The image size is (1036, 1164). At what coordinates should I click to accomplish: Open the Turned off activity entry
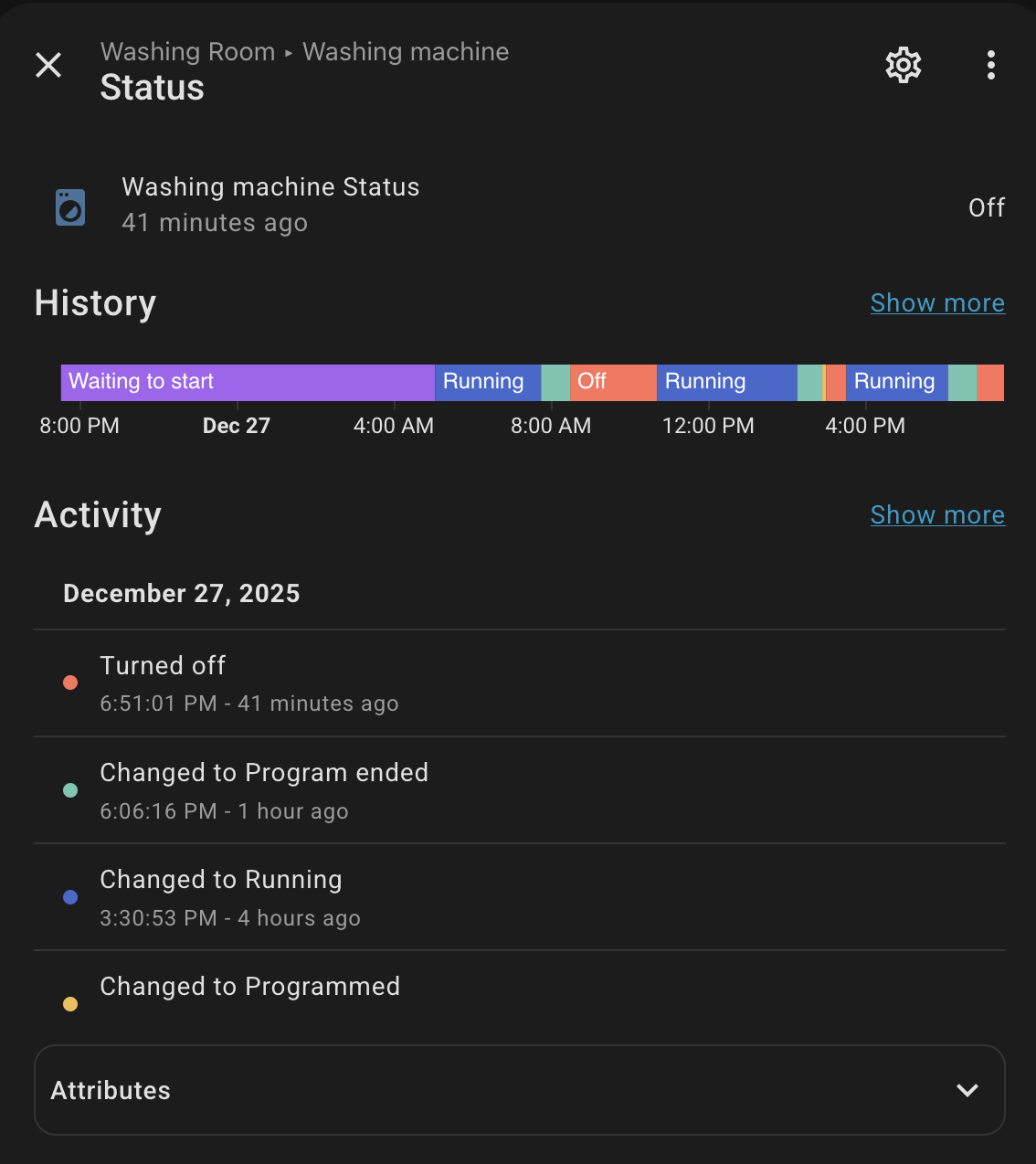click(x=248, y=683)
